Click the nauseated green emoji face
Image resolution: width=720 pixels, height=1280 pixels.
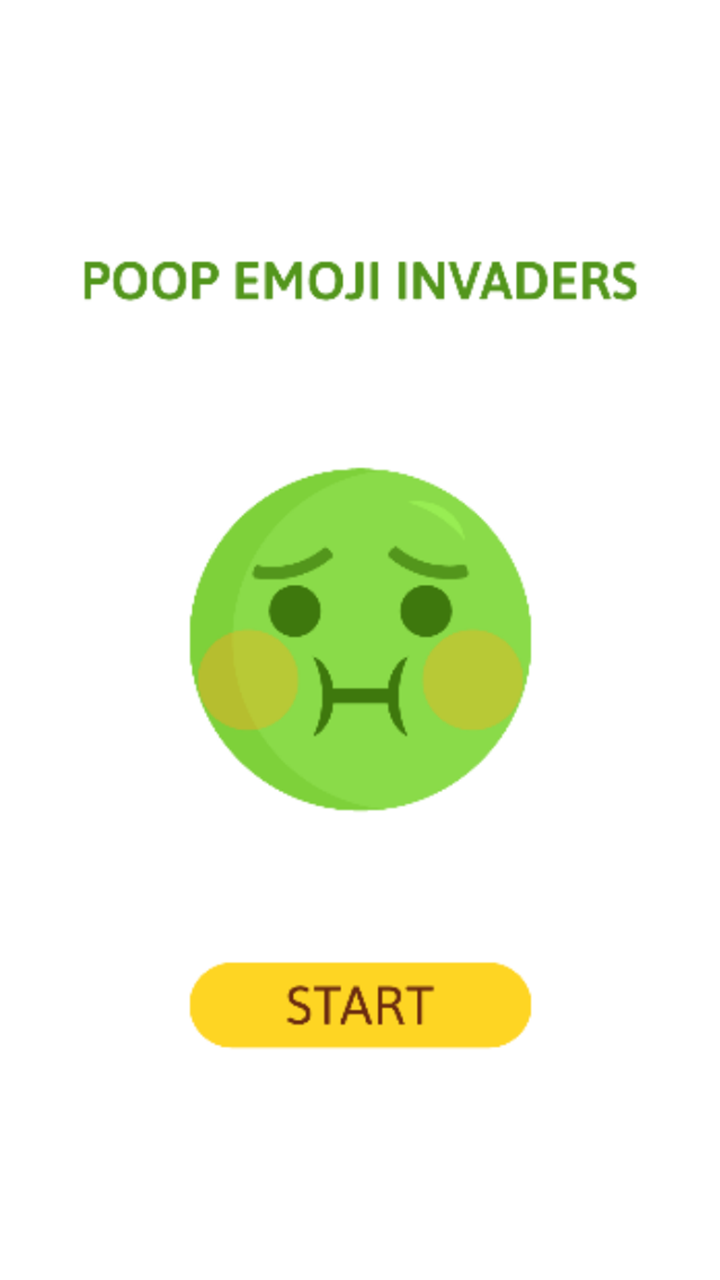(x=360, y=635)
